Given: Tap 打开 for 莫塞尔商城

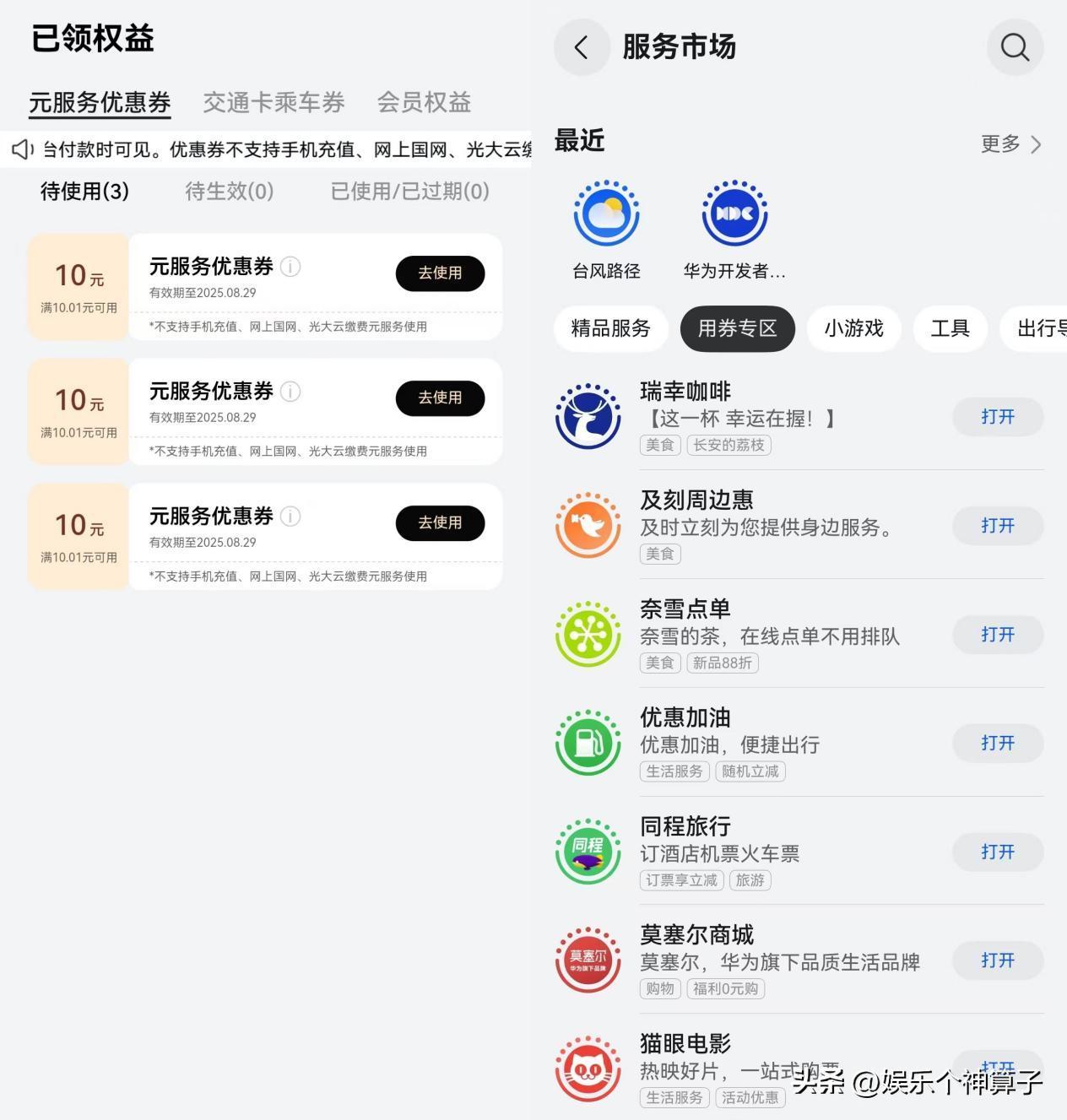Looking at the screenshot, I should tap(997, 960).
